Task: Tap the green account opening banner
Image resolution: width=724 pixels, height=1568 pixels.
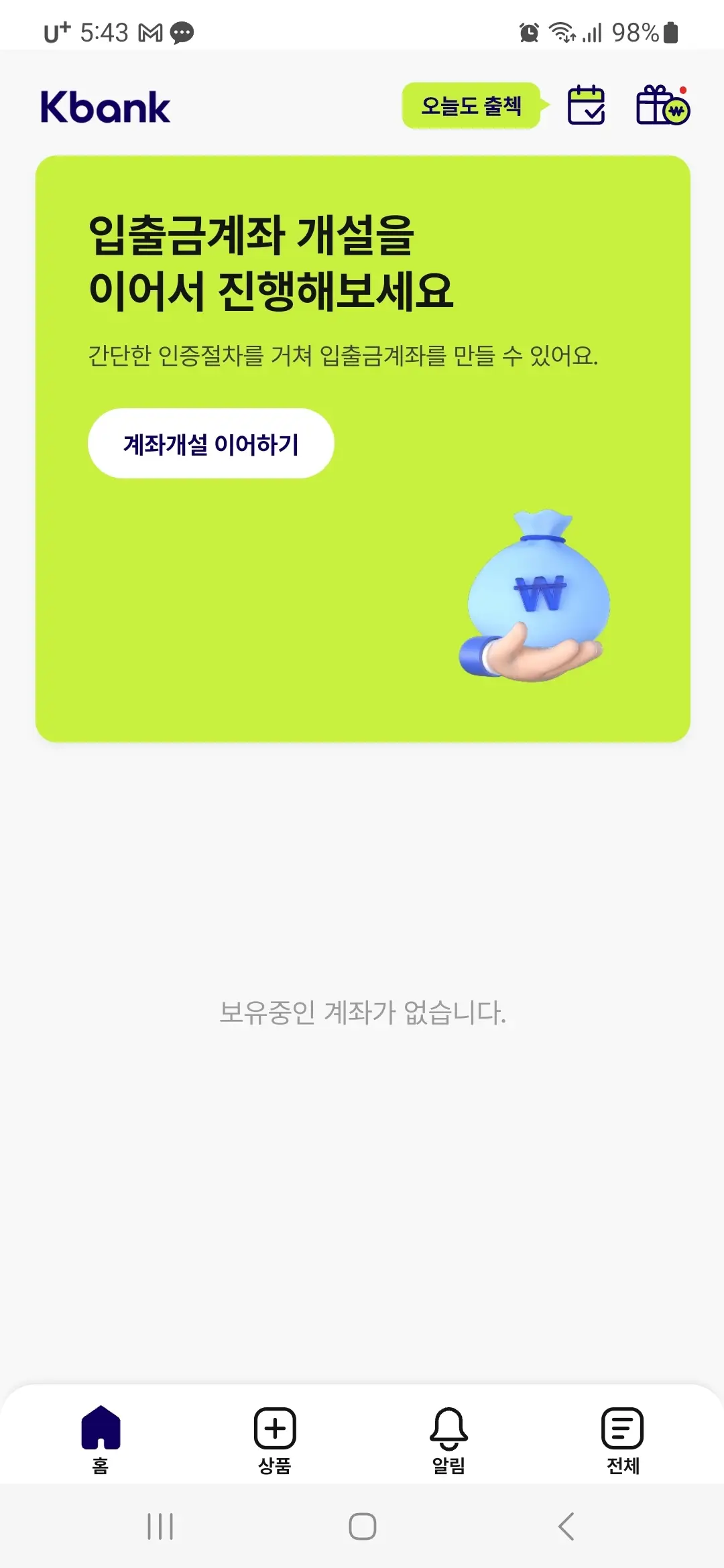Action: coord(362,442)
